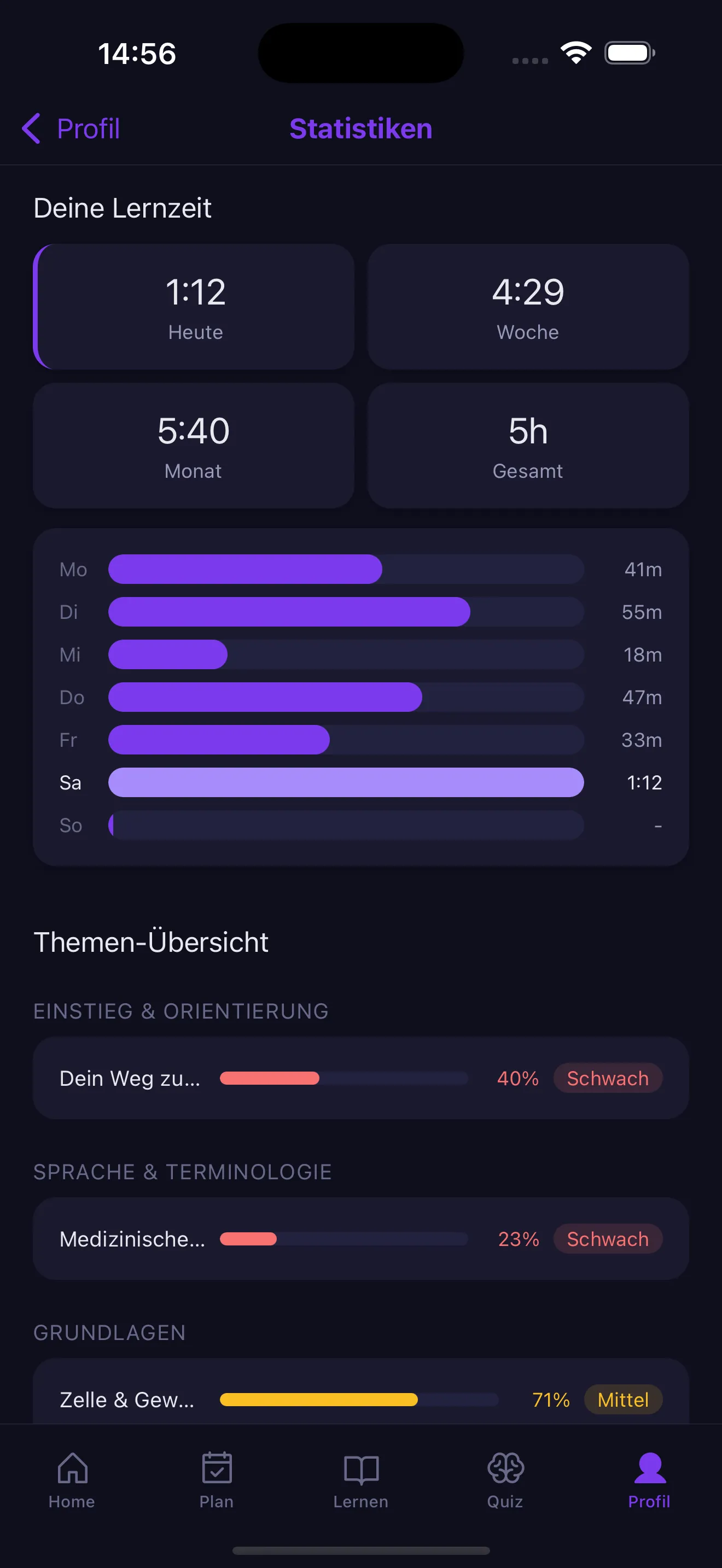Select the Saturday bar in the weekly chart
Viewport: 722px width, 1568px height.
click(346, 782)
